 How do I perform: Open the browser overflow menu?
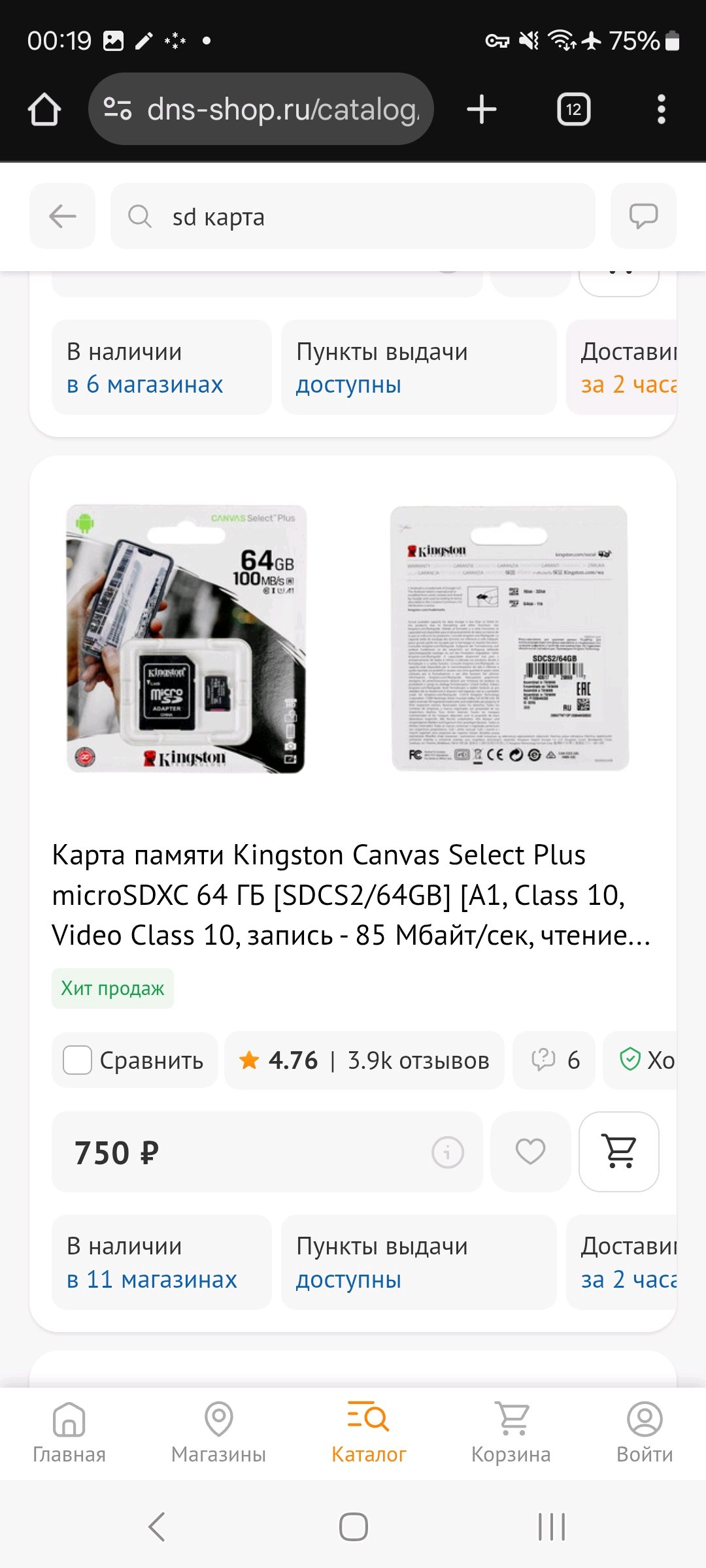coord(661,109)
